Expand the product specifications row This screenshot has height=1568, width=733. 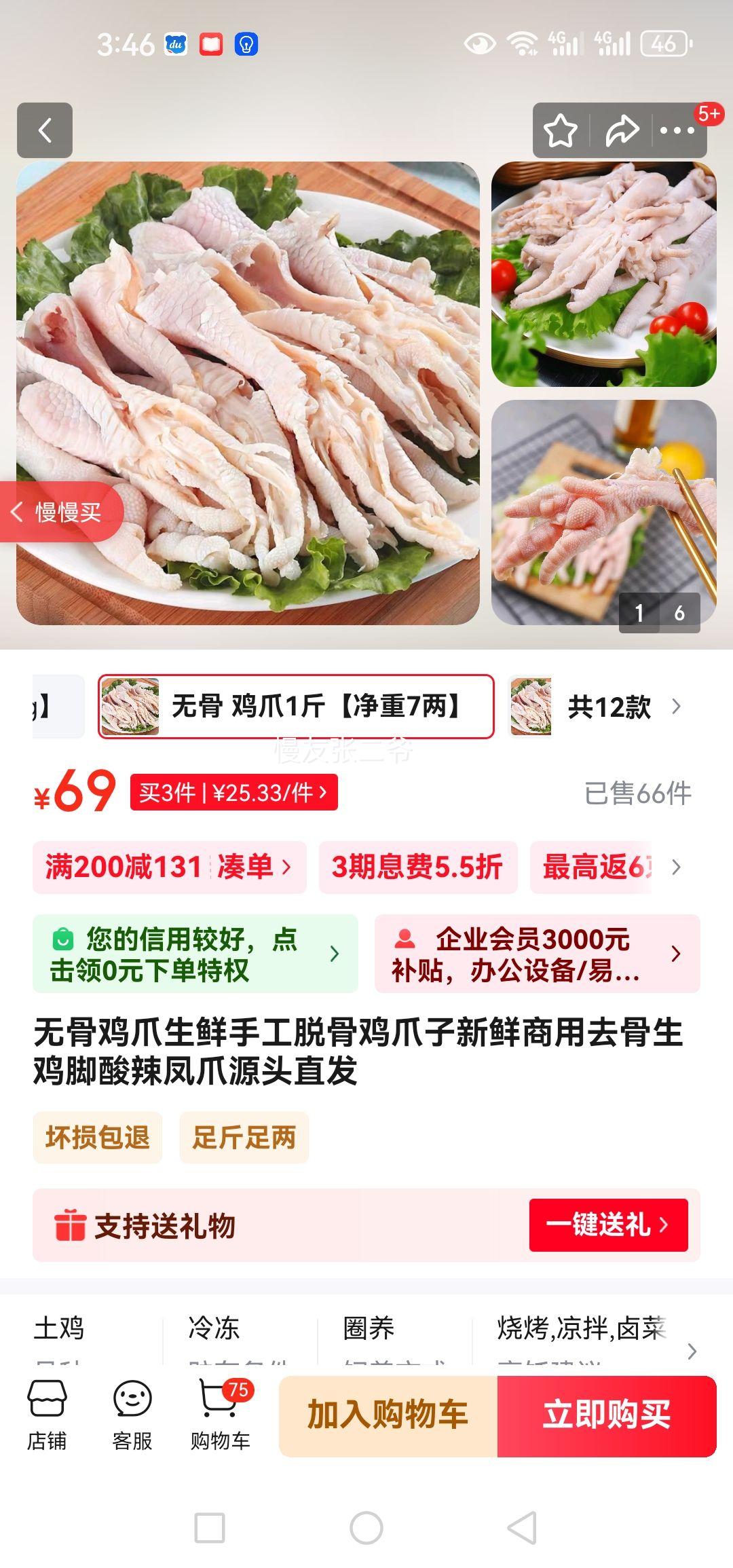692,1351
